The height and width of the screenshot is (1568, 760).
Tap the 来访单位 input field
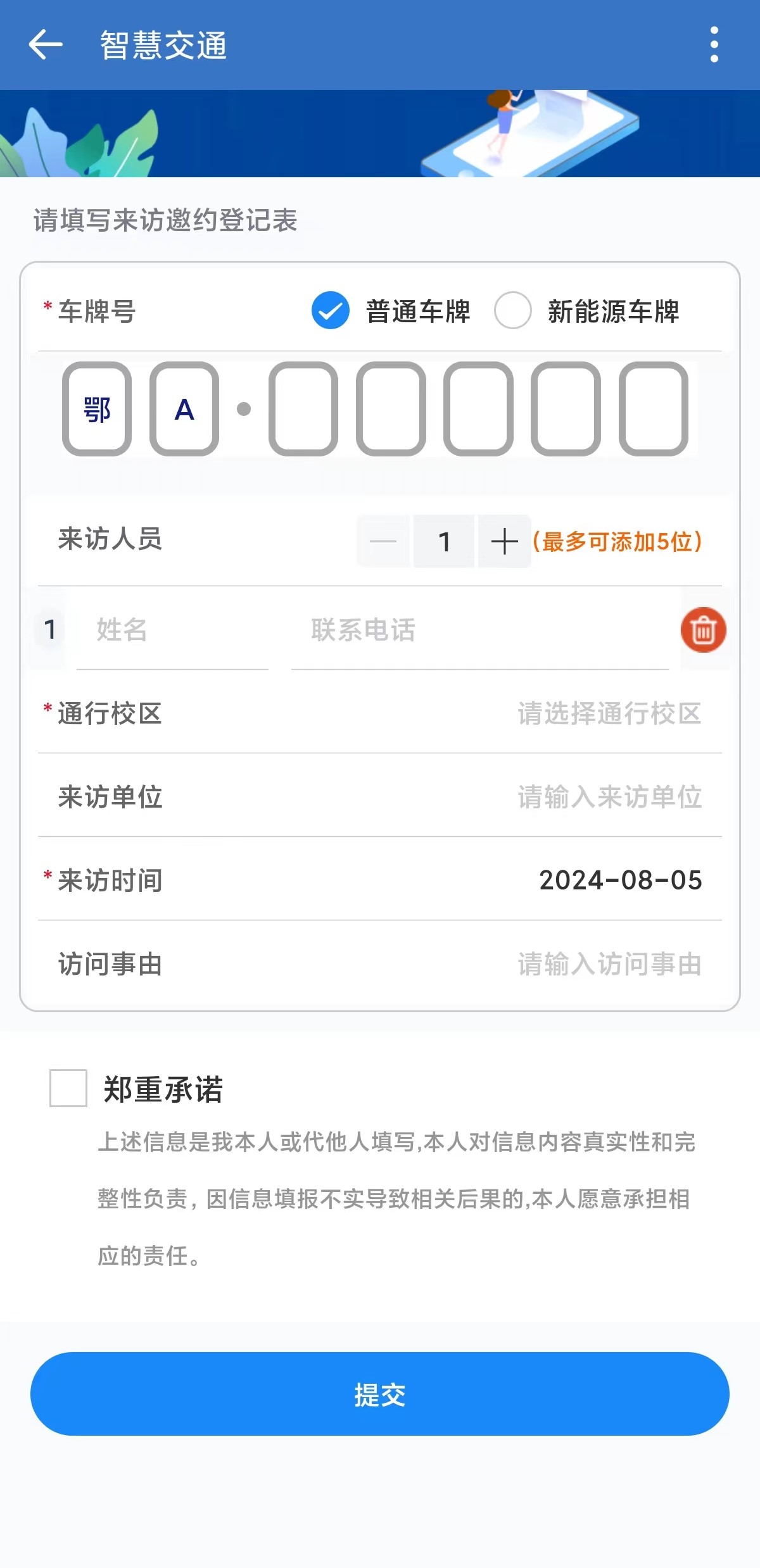click(x=609, y=798)
